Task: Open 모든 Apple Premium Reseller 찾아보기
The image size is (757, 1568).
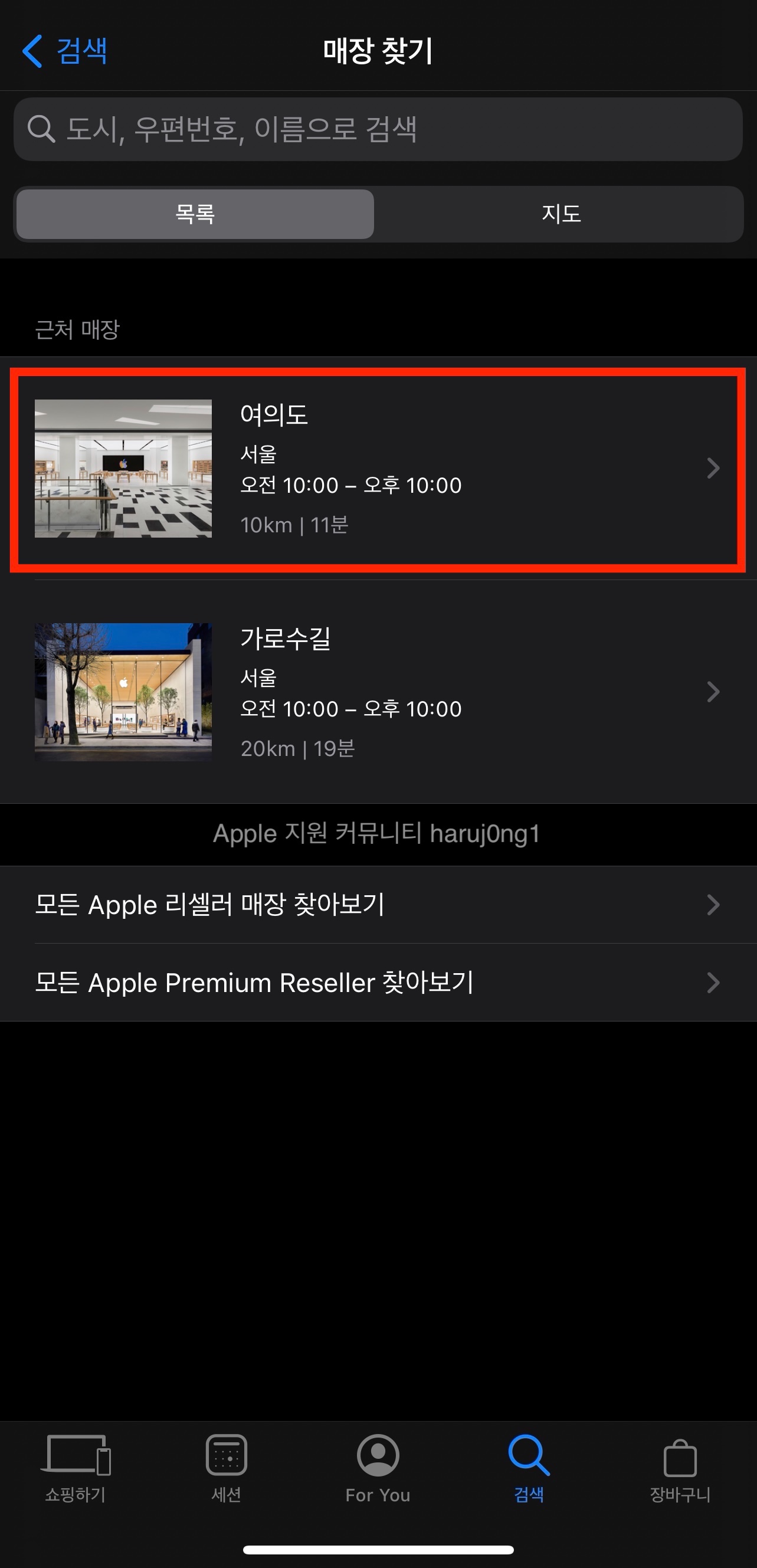Action: pos(377,983)
